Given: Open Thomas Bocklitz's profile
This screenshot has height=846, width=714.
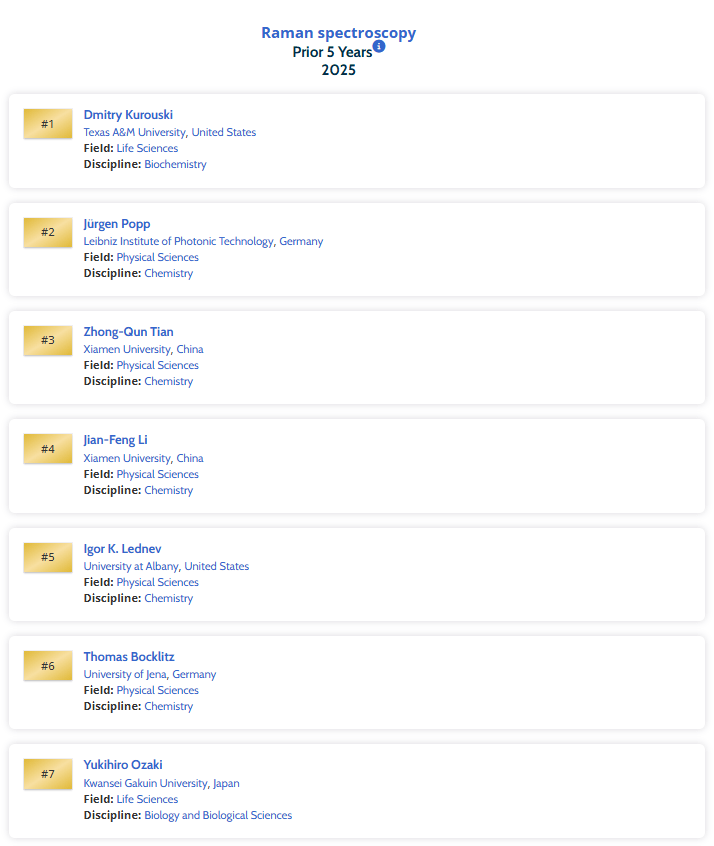Looking at the screenshot, I should pos(129,657).
